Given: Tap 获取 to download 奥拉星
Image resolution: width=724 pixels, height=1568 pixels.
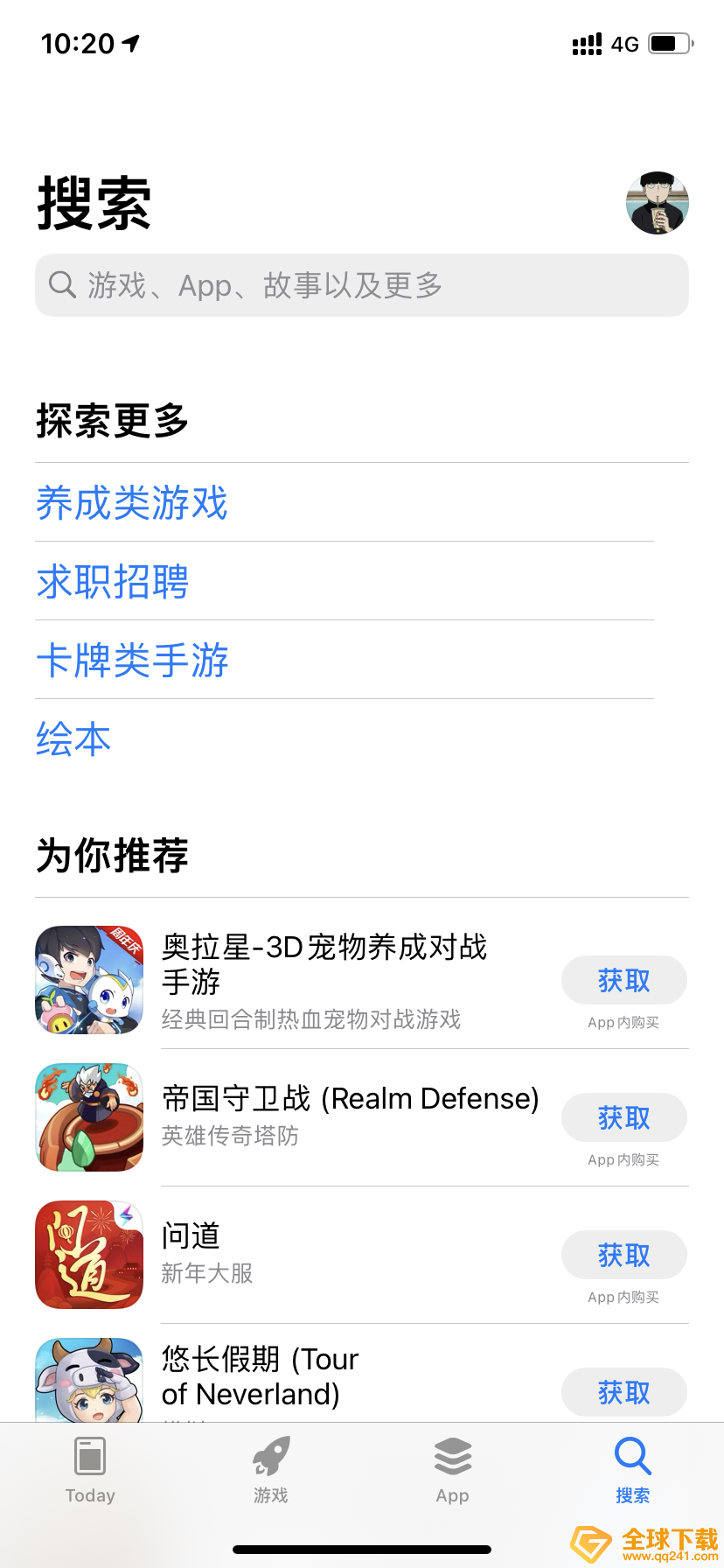Looking at the screenshot, I should coord(623,980).
